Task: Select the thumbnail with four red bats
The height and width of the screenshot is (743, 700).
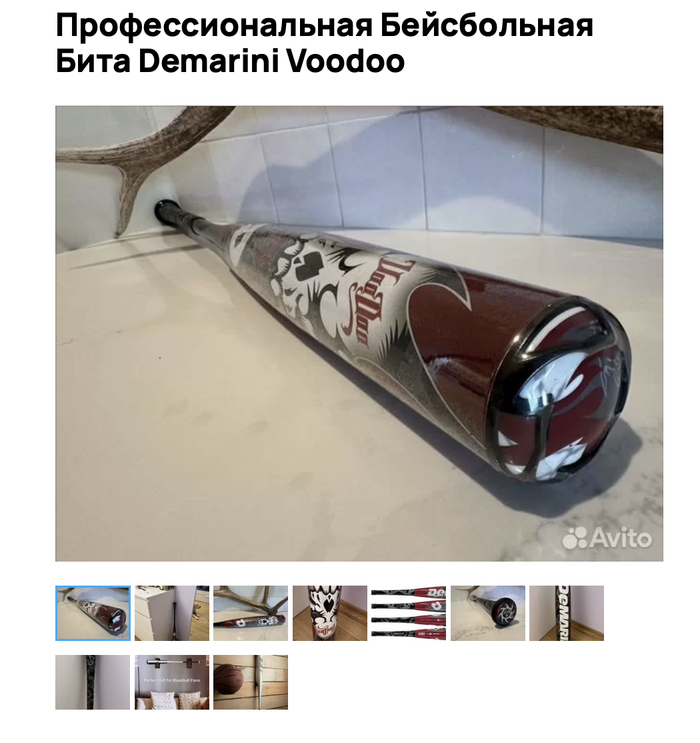Action: pos(408,613)
